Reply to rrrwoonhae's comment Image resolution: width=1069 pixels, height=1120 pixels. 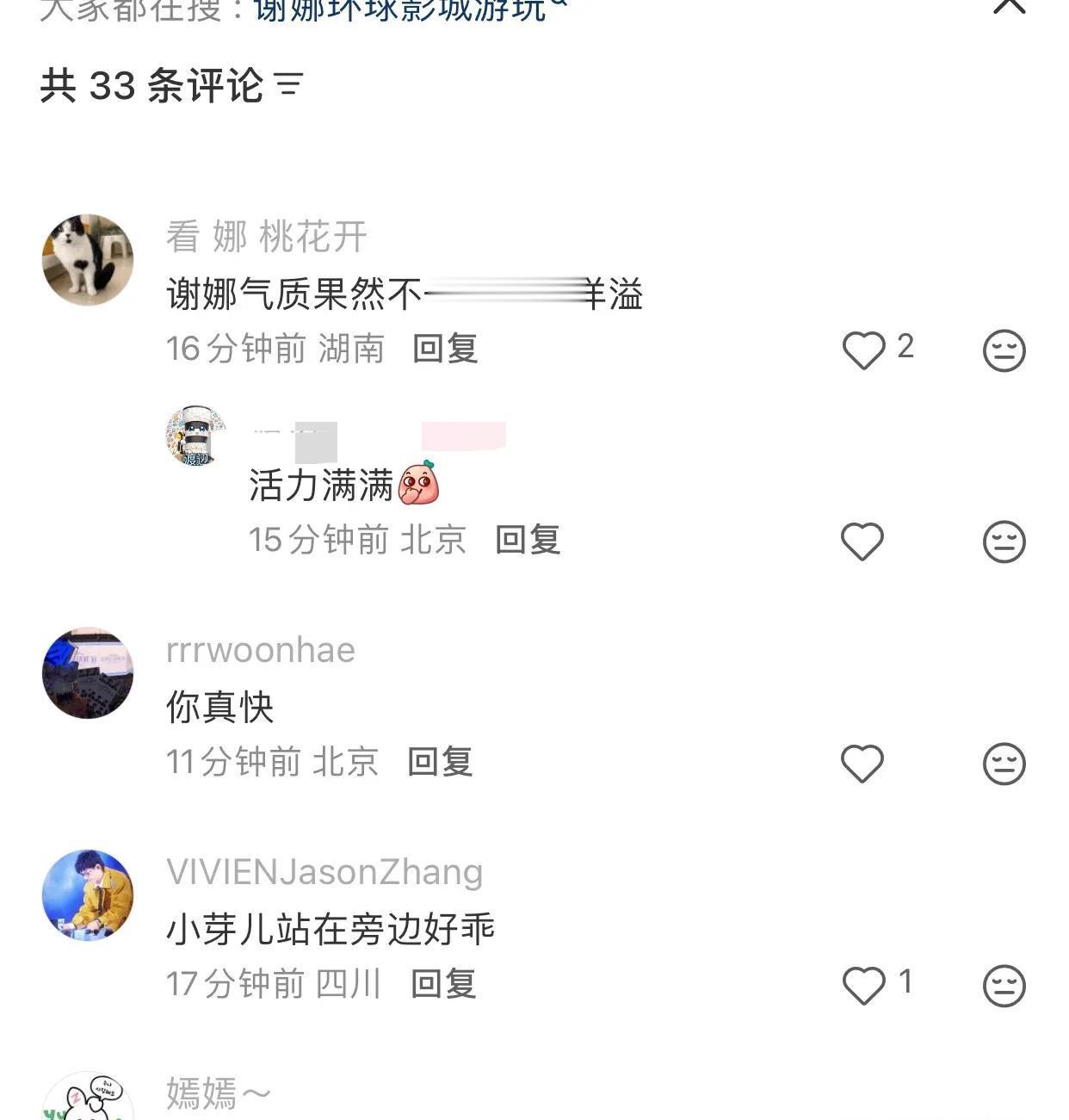point(440,762)
